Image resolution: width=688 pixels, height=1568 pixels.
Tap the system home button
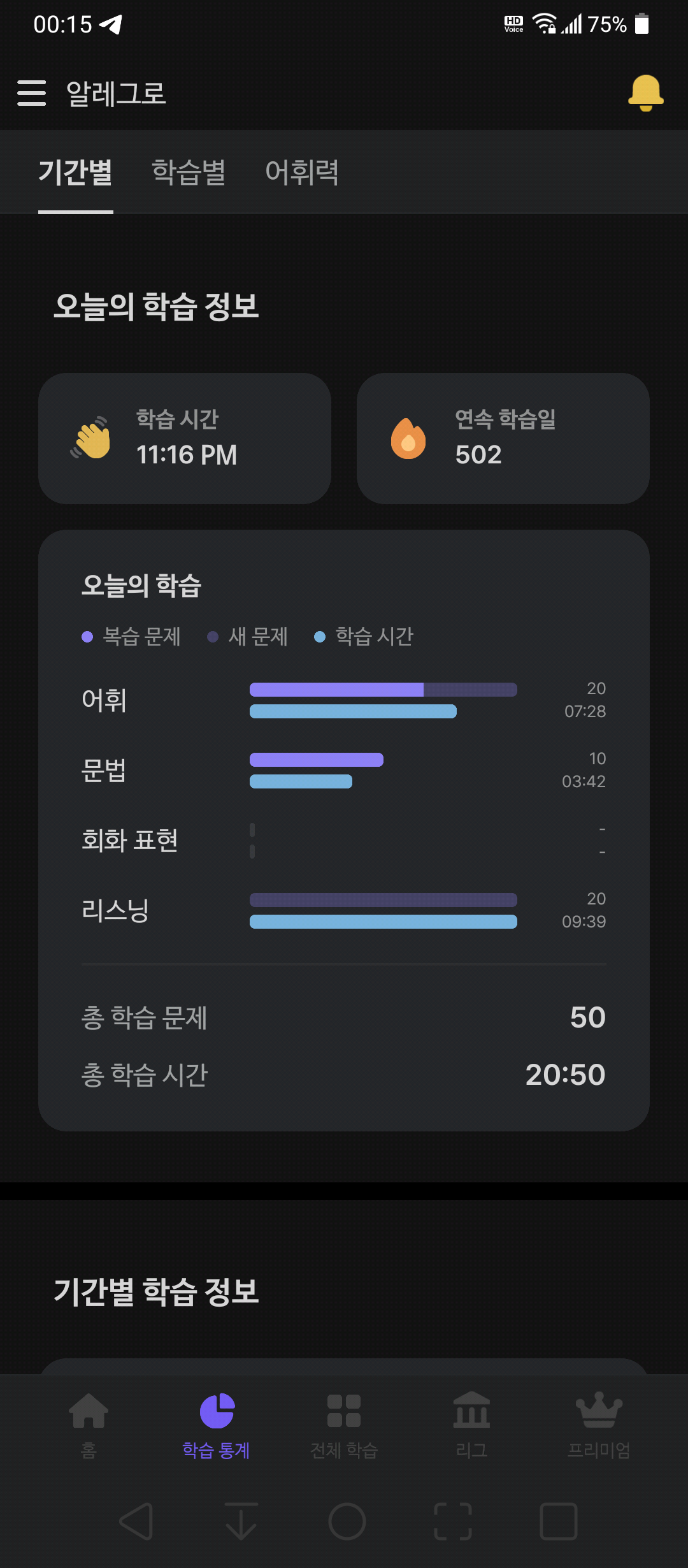347,1521
